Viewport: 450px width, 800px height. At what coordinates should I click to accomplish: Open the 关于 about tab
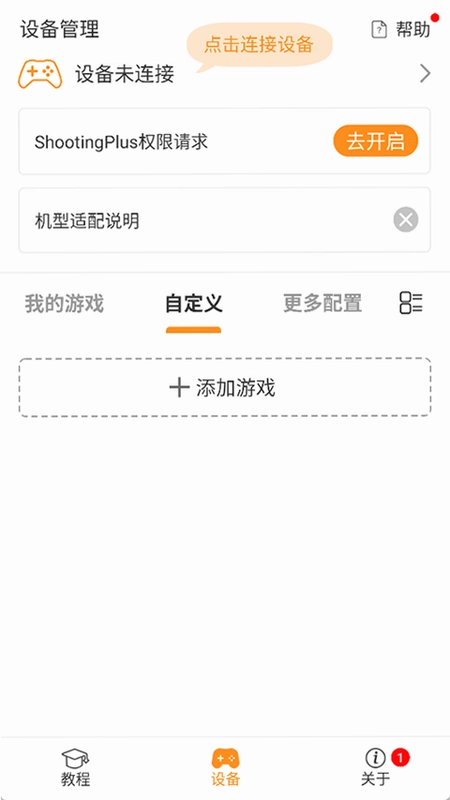[x=376, y=767]
